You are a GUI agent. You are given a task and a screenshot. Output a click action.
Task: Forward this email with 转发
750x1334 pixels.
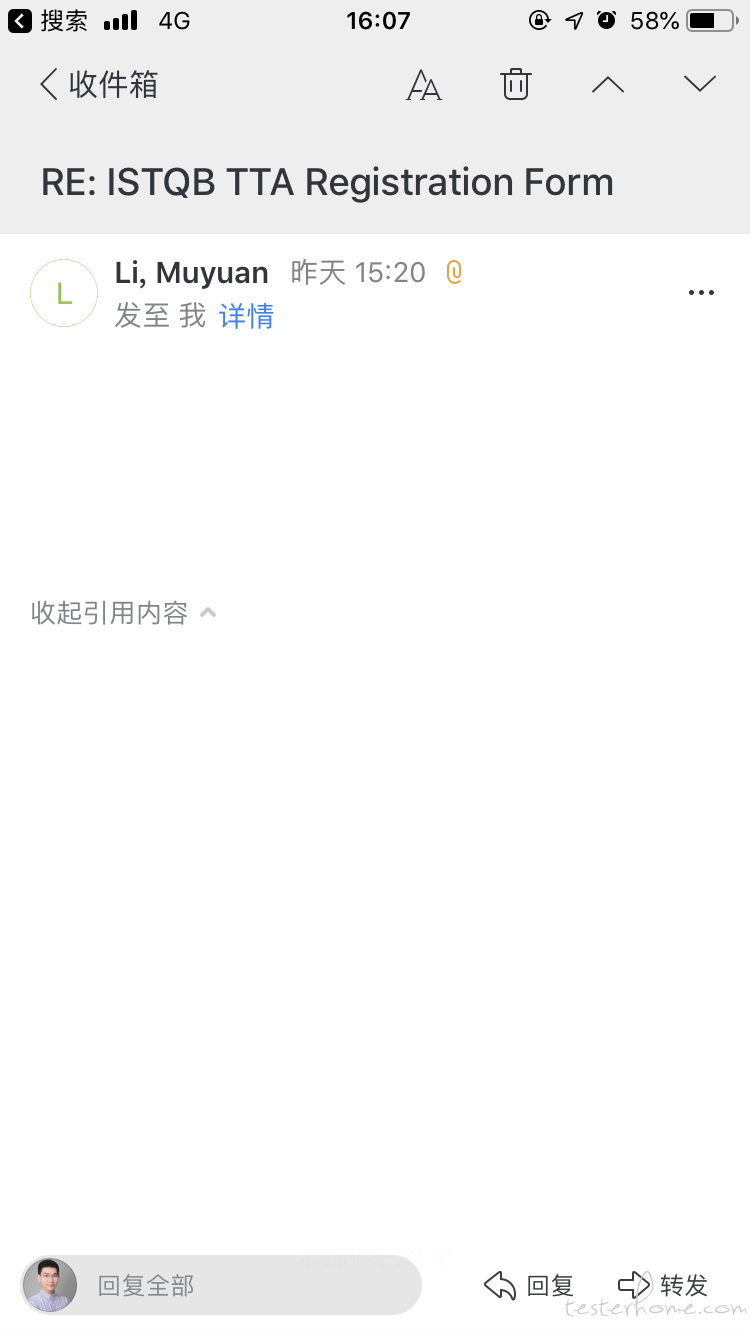tap(662, 1285)
